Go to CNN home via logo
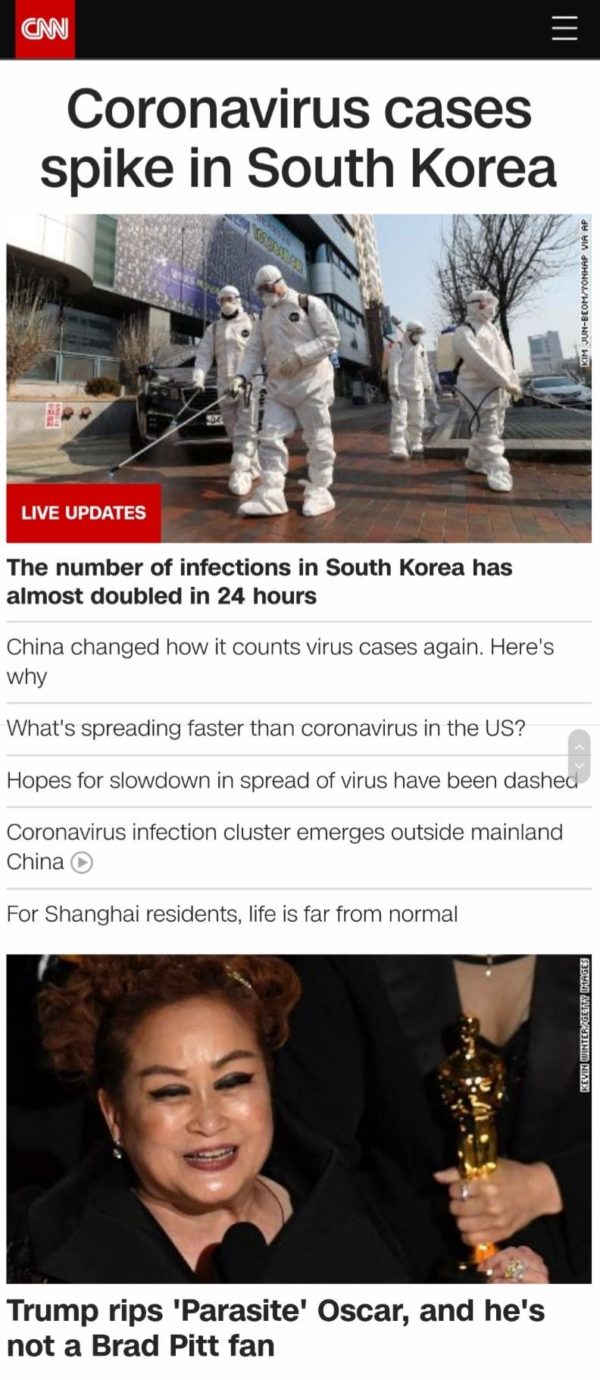The height and width of the screenshot is (1380, 600). click(x=45, y=29)
